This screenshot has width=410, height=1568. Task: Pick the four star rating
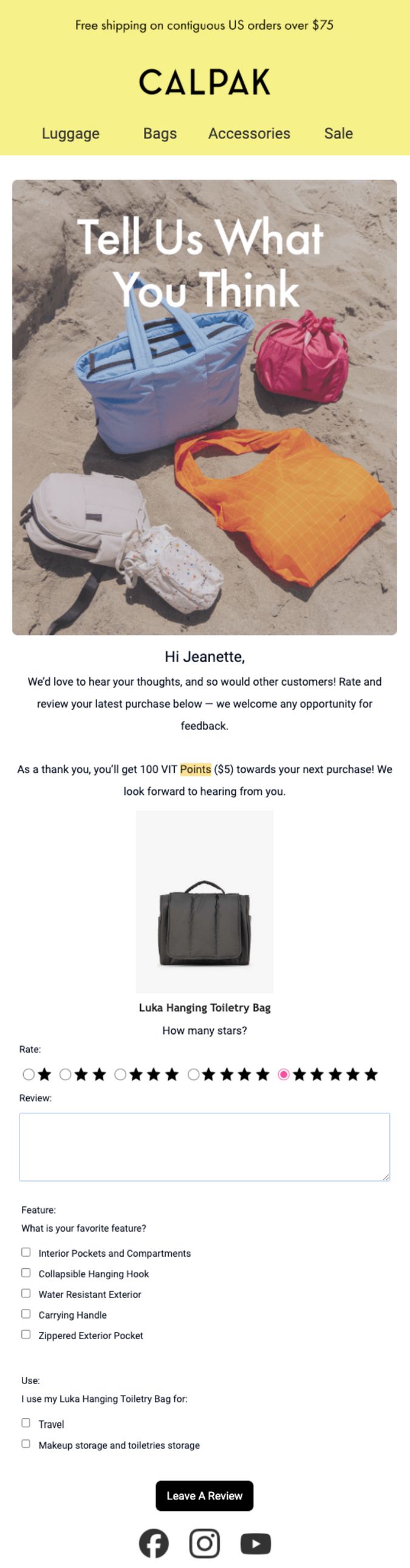click(193, 1074)
